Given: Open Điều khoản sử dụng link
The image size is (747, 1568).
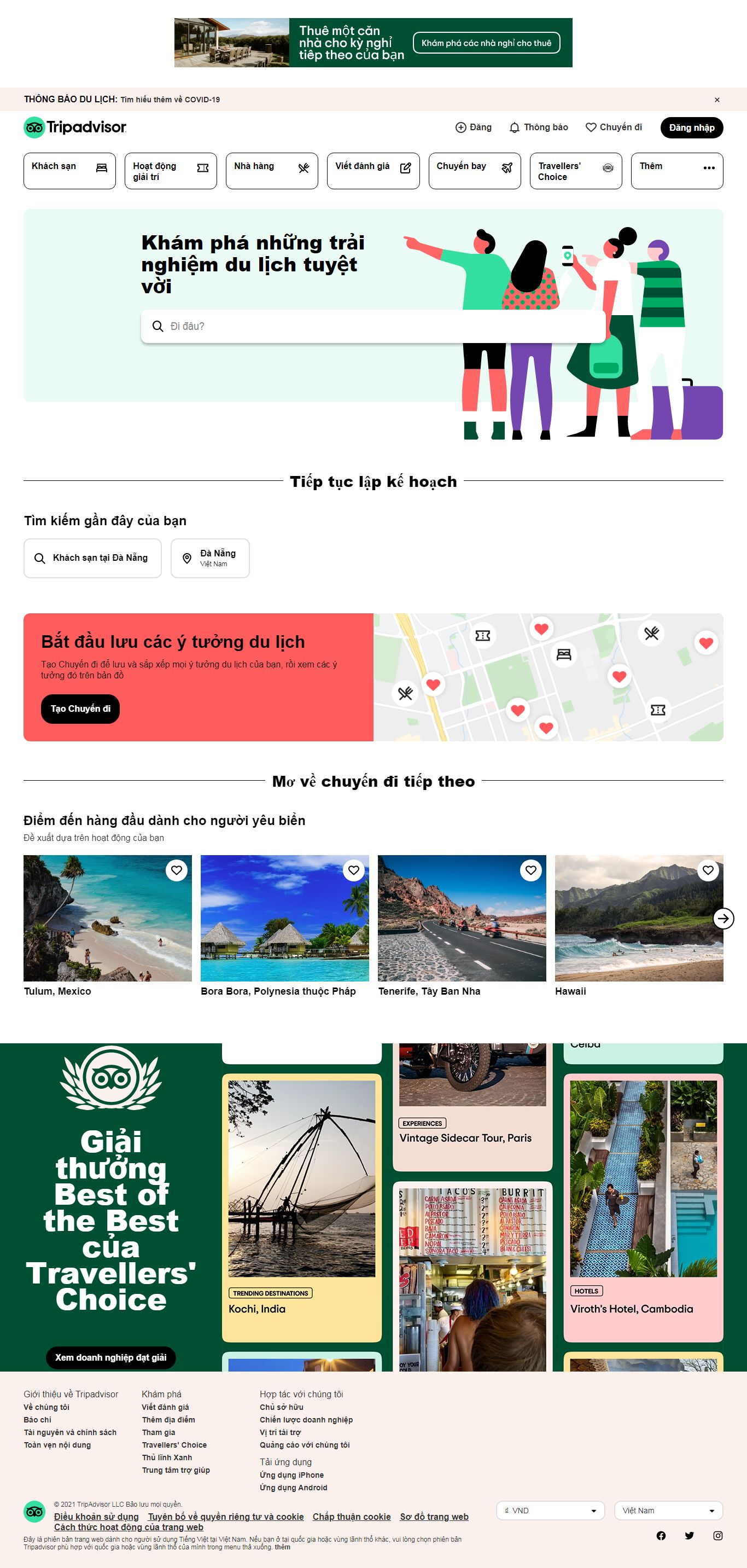Looking at the screenshot, I should (x=96, y=1516).
